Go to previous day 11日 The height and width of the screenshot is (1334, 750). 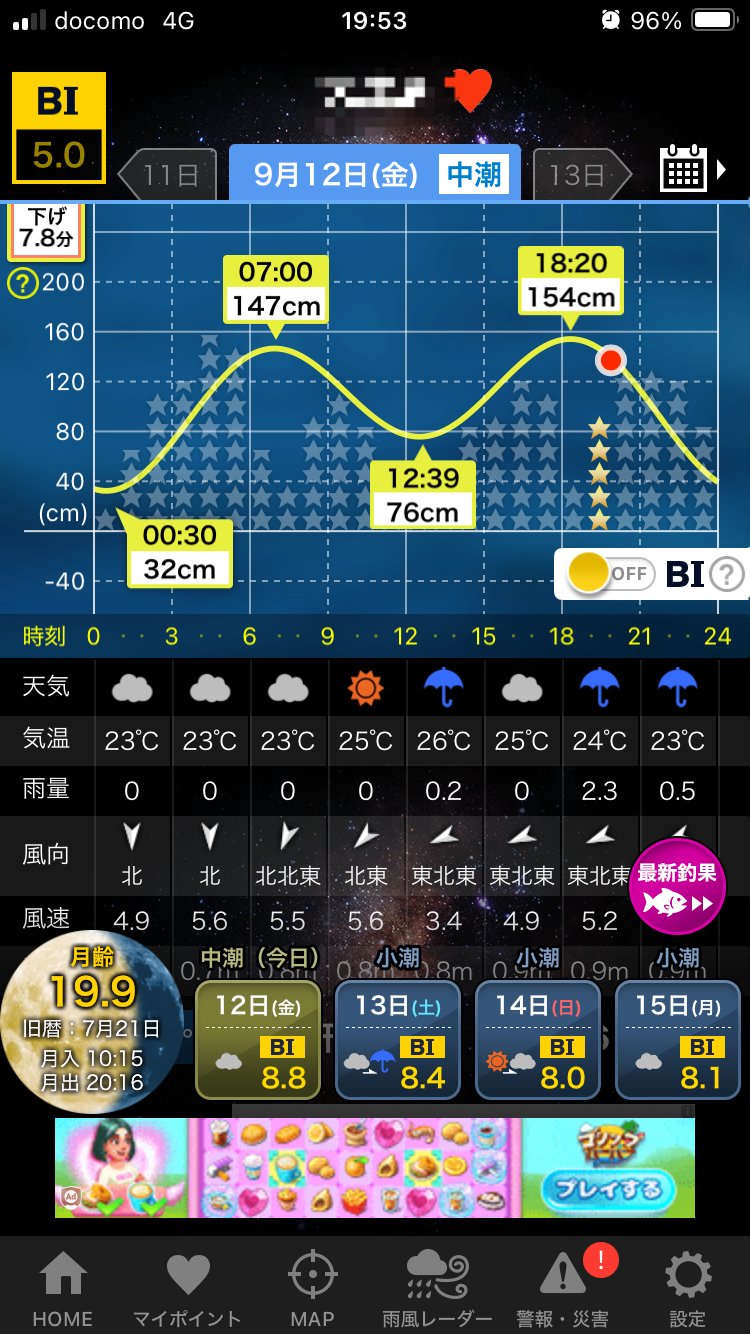pyautogui.click(x=168, y=175)
